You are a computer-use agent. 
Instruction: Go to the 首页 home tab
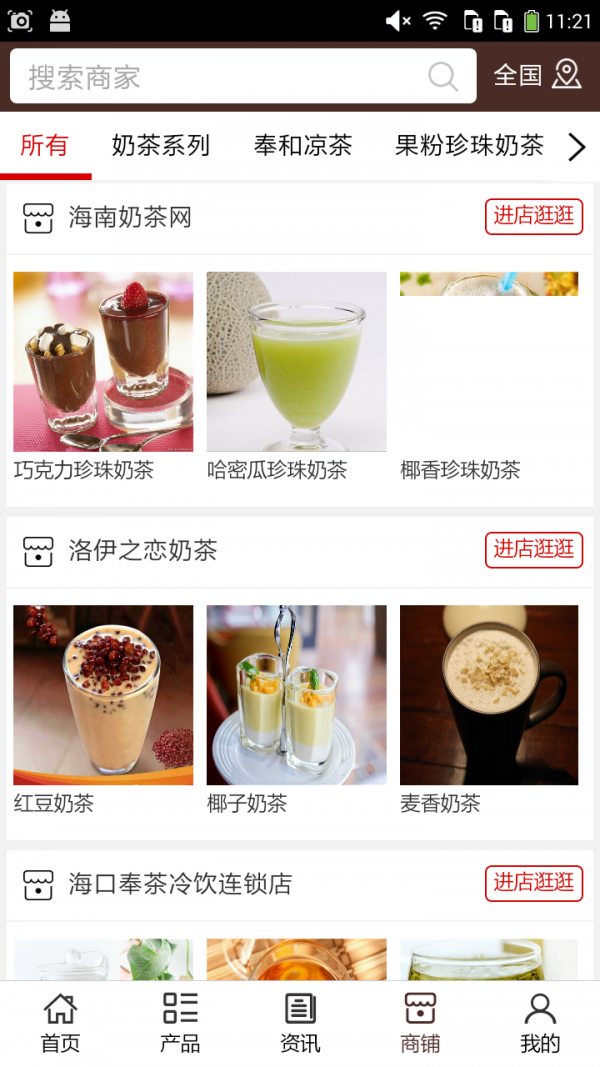[60, 1023]
